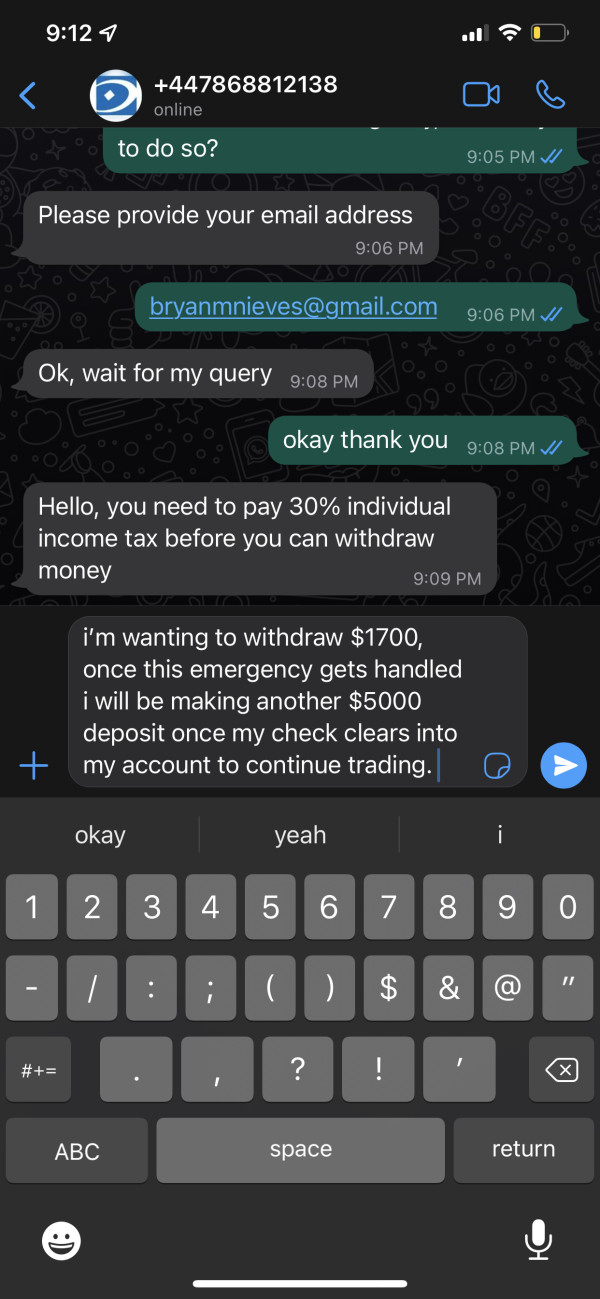Viewport: 600px width, 1299px height.
Task: Open the sticker picker in message box
Action: point(496,765)
